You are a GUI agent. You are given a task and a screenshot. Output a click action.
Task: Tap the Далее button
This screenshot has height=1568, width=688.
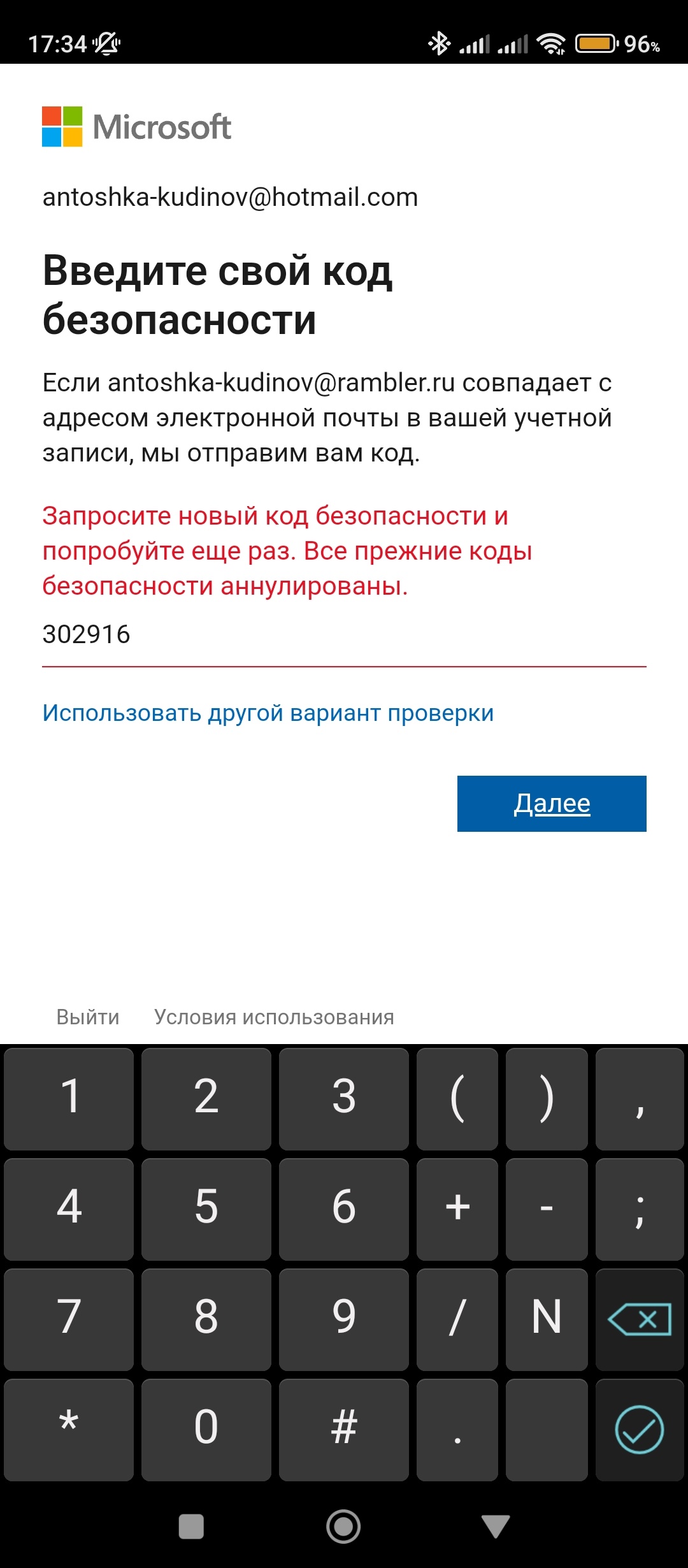[552, 803]
